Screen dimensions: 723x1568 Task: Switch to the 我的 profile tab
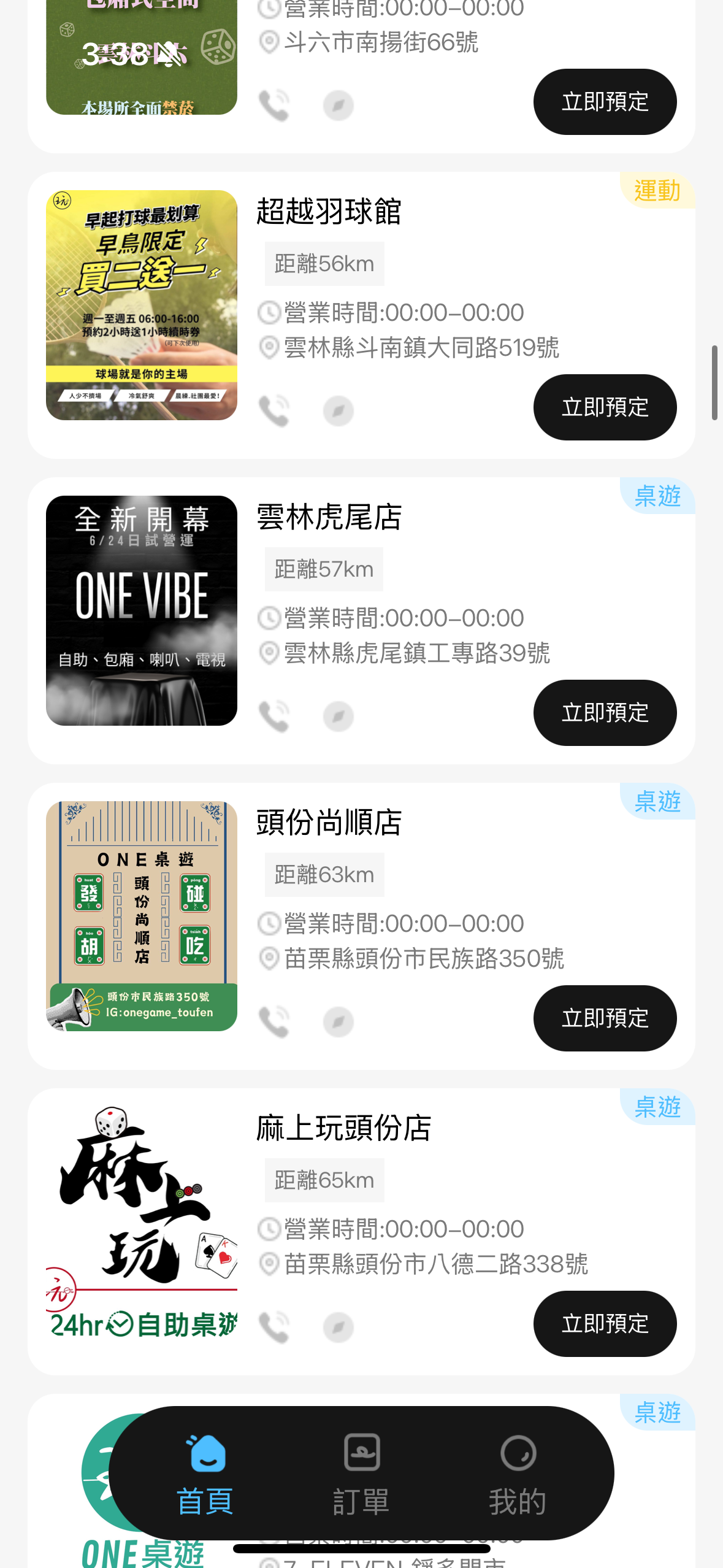pyautogui.click(x=518, y=1471)
